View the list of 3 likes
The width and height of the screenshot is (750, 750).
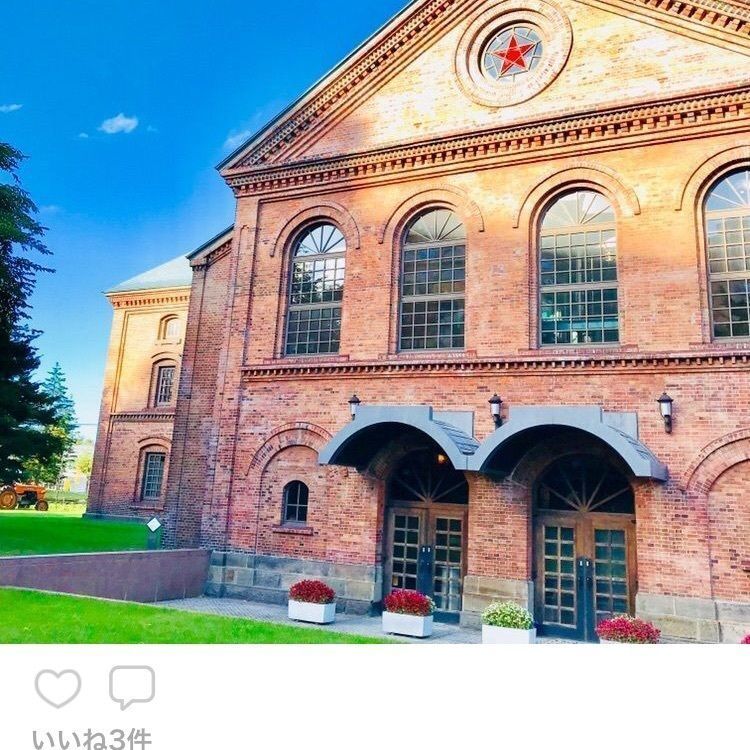click(92, 739)
